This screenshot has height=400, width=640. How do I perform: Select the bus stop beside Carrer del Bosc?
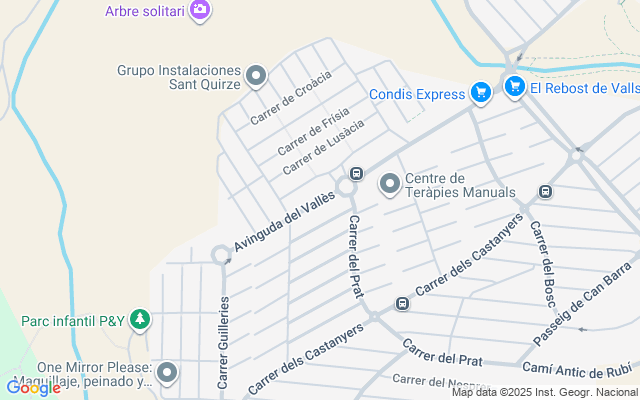coord(545,191)
